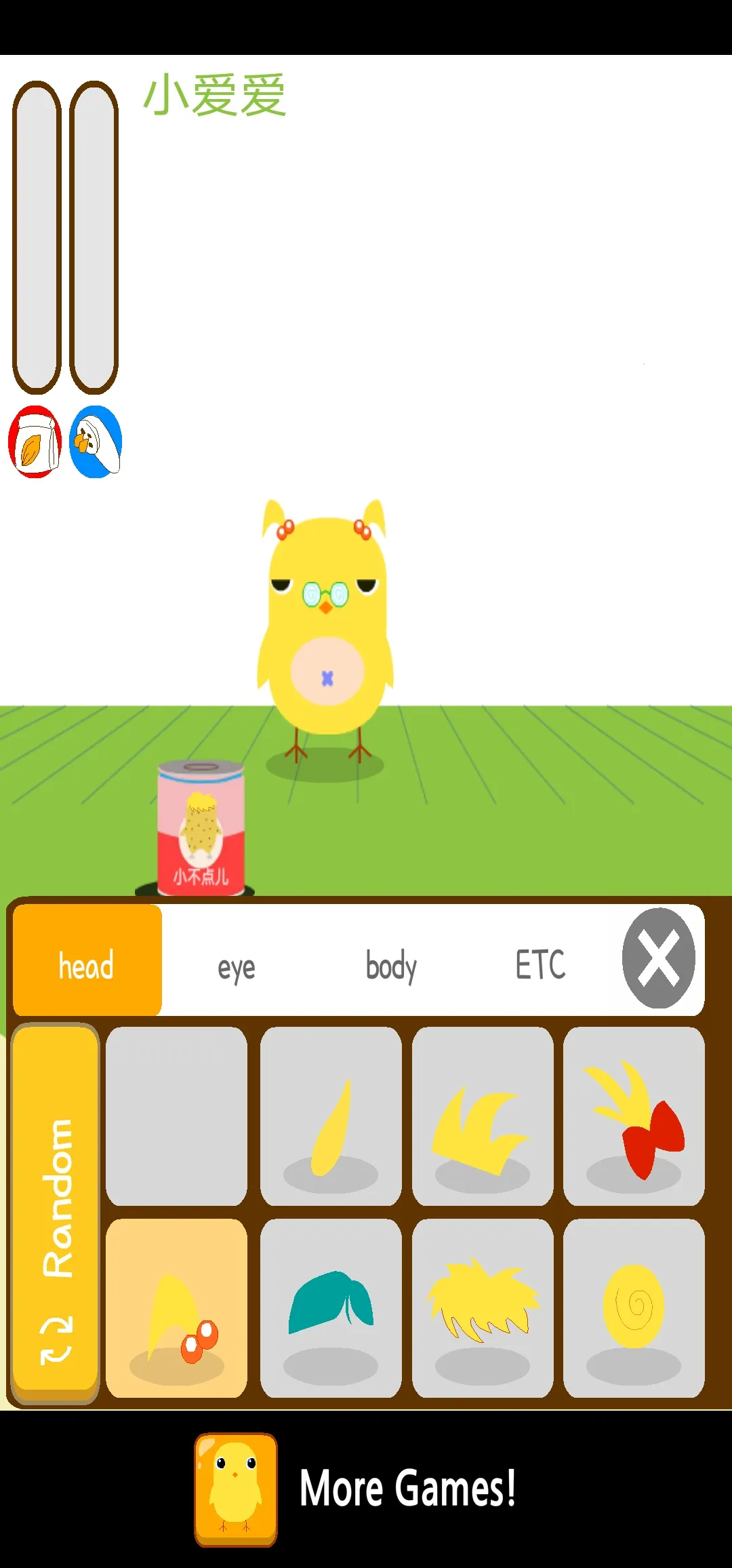Choose the swept yellow tuft hairstyle
Screen dimensions: 732x1568
coord(482,1116)
